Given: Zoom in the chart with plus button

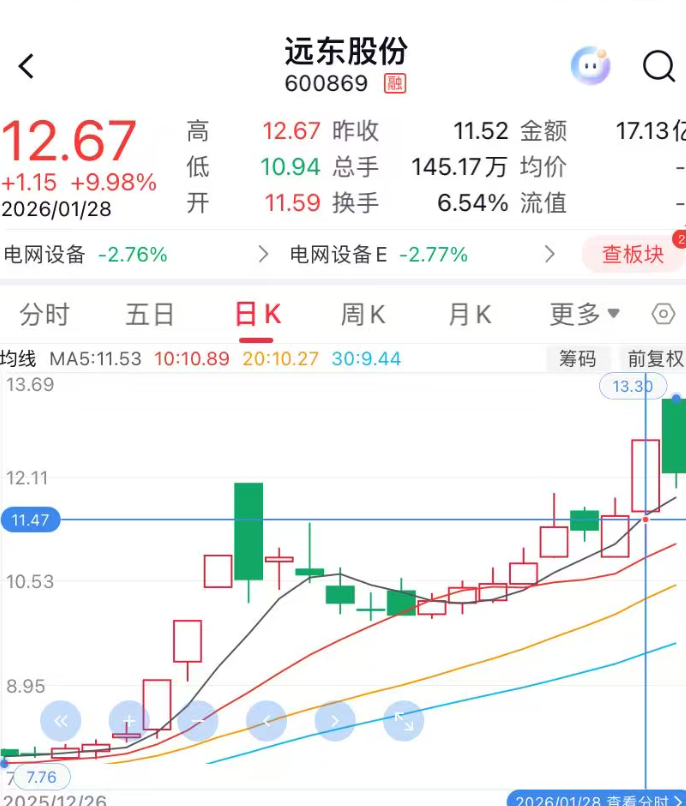Looking at the screenshot, I should pyautogui.click(x=128, y=720).
